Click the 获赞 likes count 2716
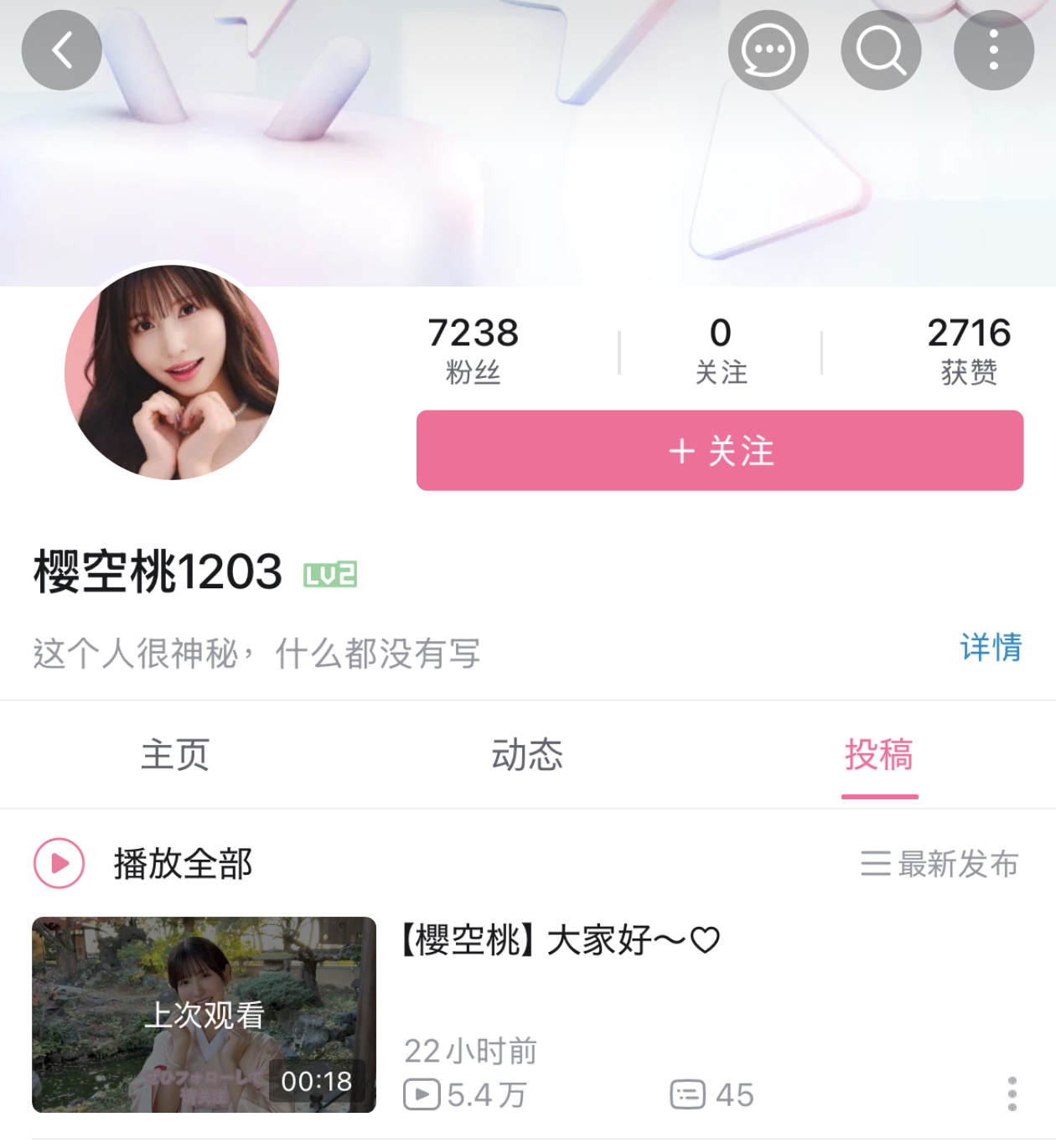This screenshot has height=1148, width=1056. (x=969, y=348)
